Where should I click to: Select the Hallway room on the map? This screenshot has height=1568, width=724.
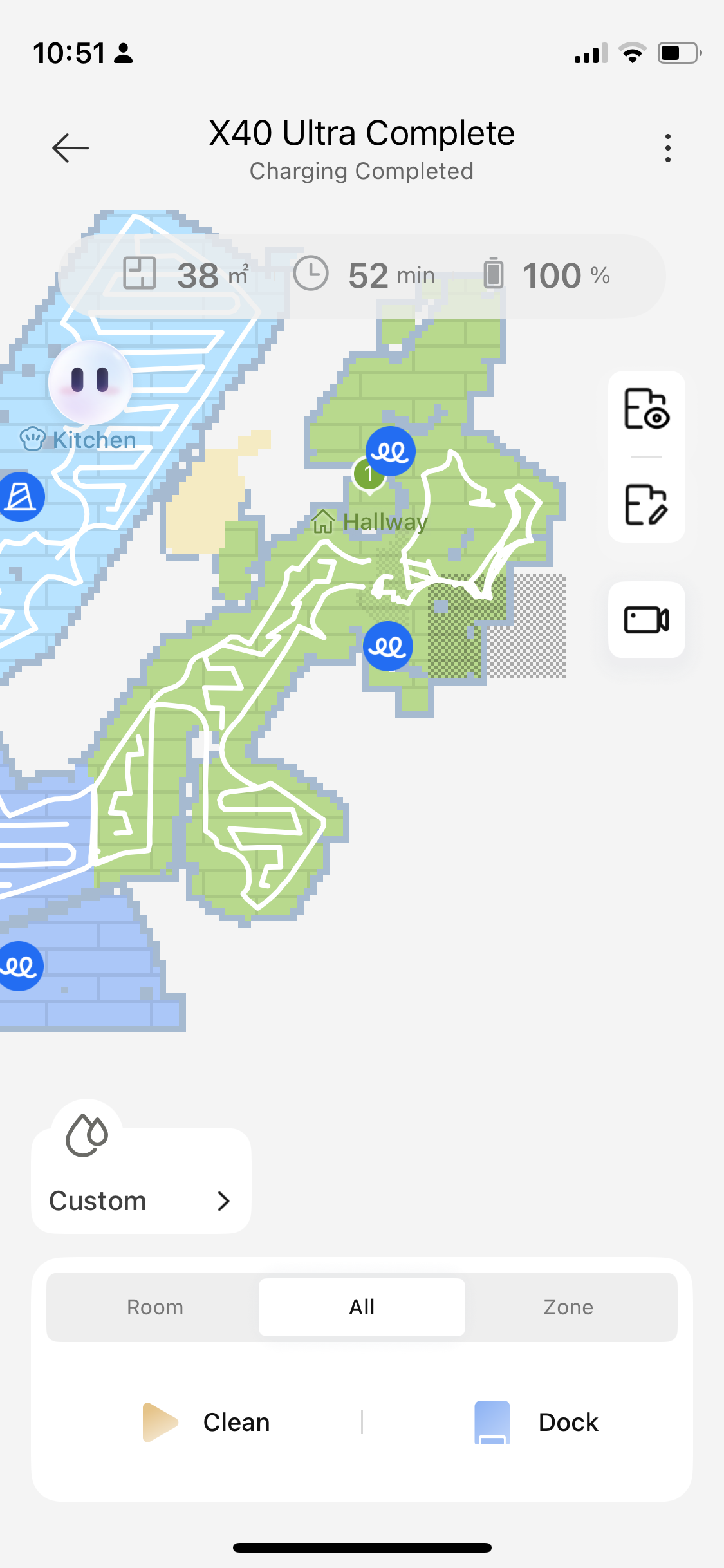pos(384,521)
